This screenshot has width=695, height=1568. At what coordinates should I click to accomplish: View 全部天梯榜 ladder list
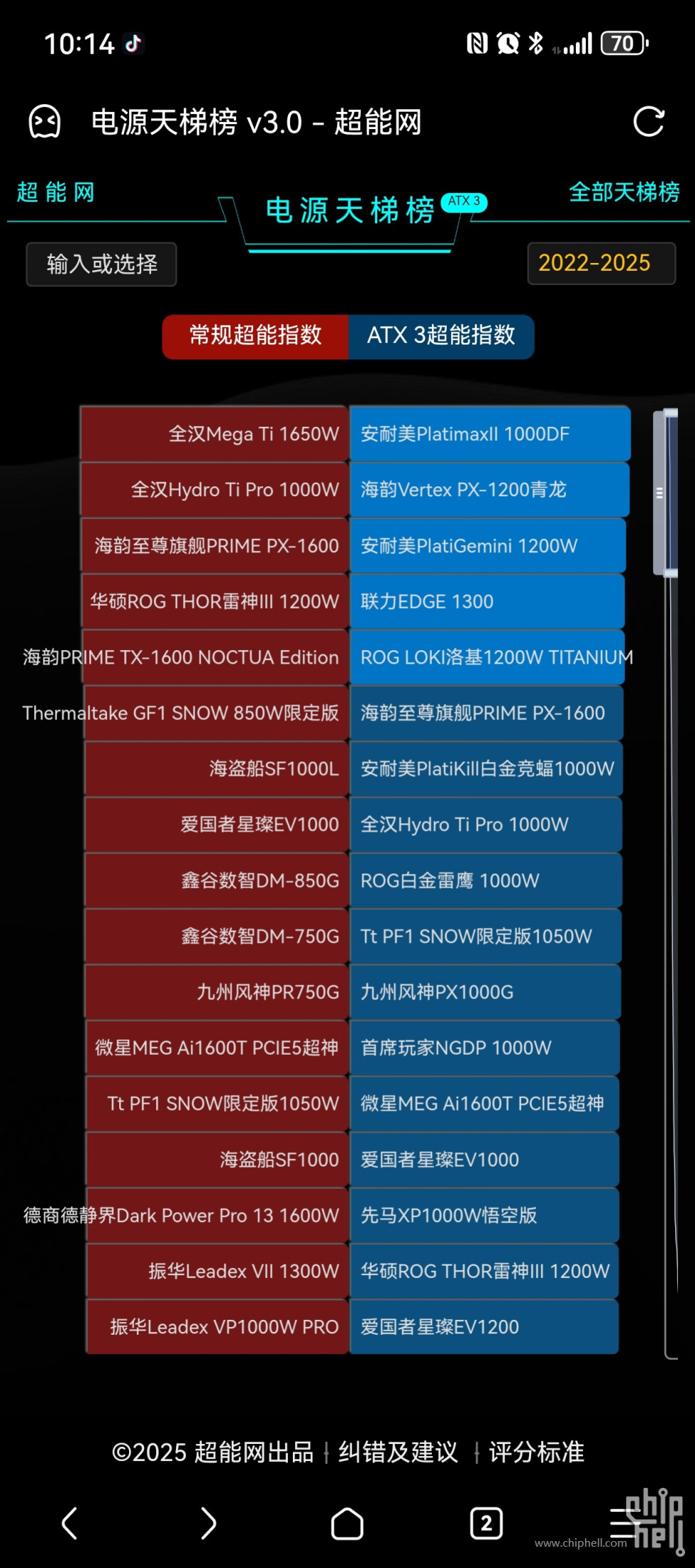623,192
